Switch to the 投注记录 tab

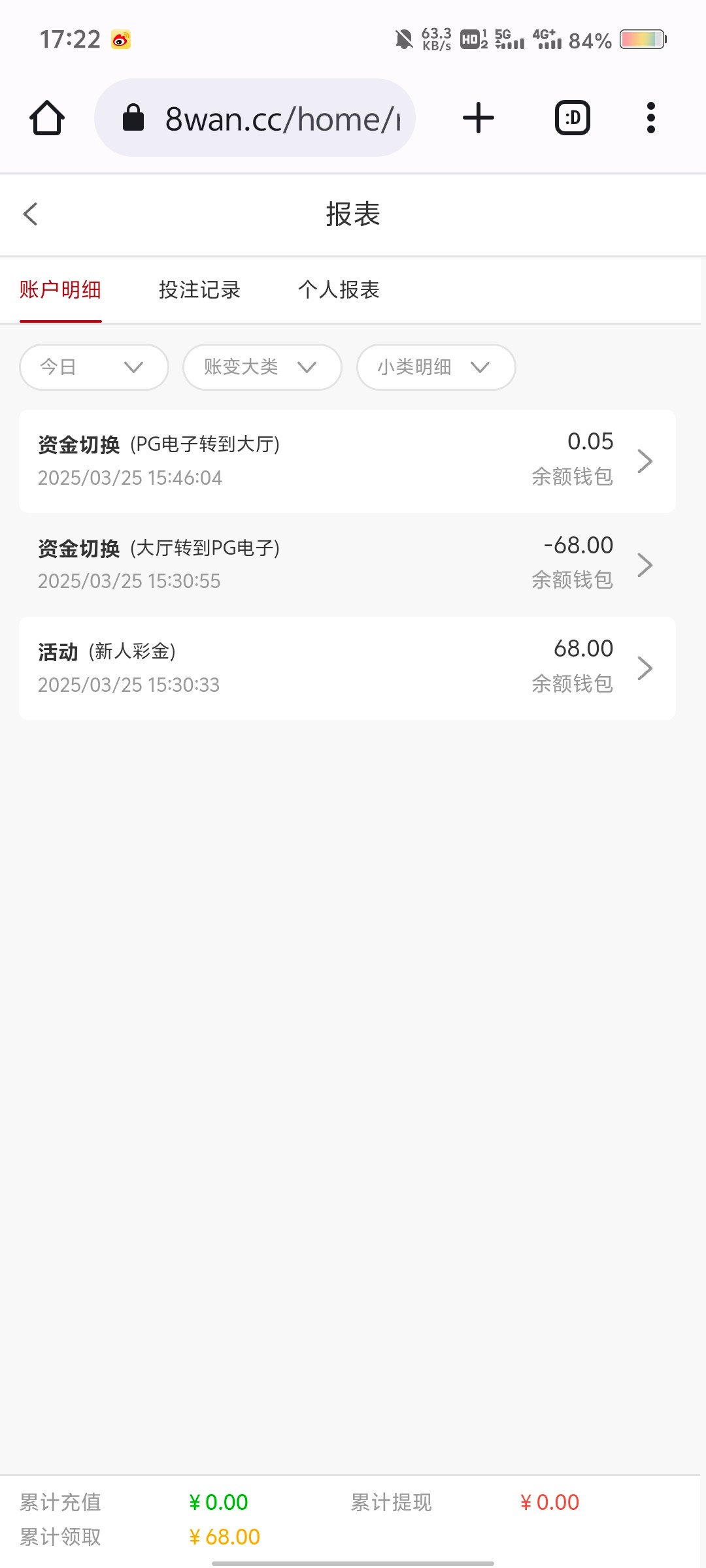click(x=199, y=290)
